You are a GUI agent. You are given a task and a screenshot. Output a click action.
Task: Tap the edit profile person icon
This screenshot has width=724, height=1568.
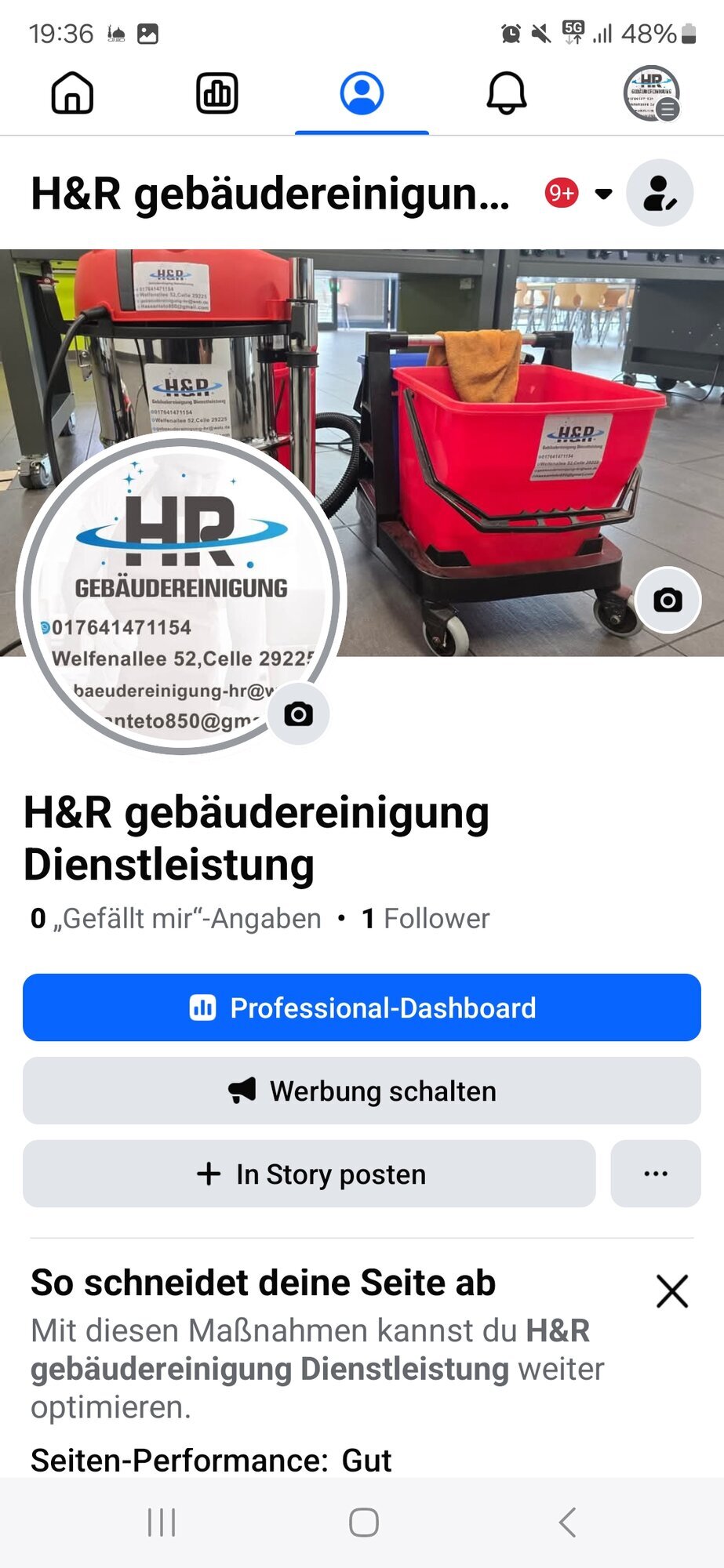pyautogui.click(x=659, y=194)
